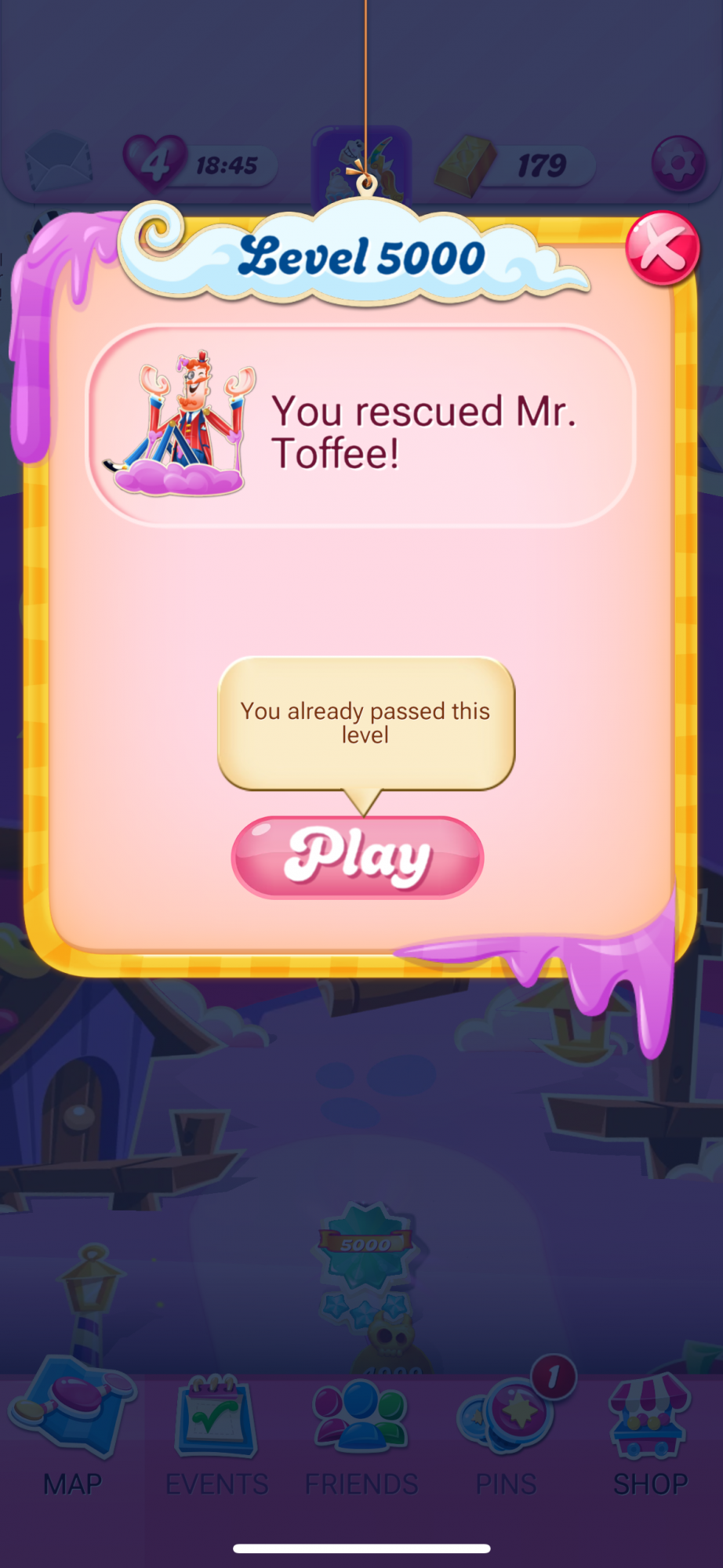Screen dimensions: 723x1568
Task: Open the mail envelope inbox
Action: tap(56, 163)
